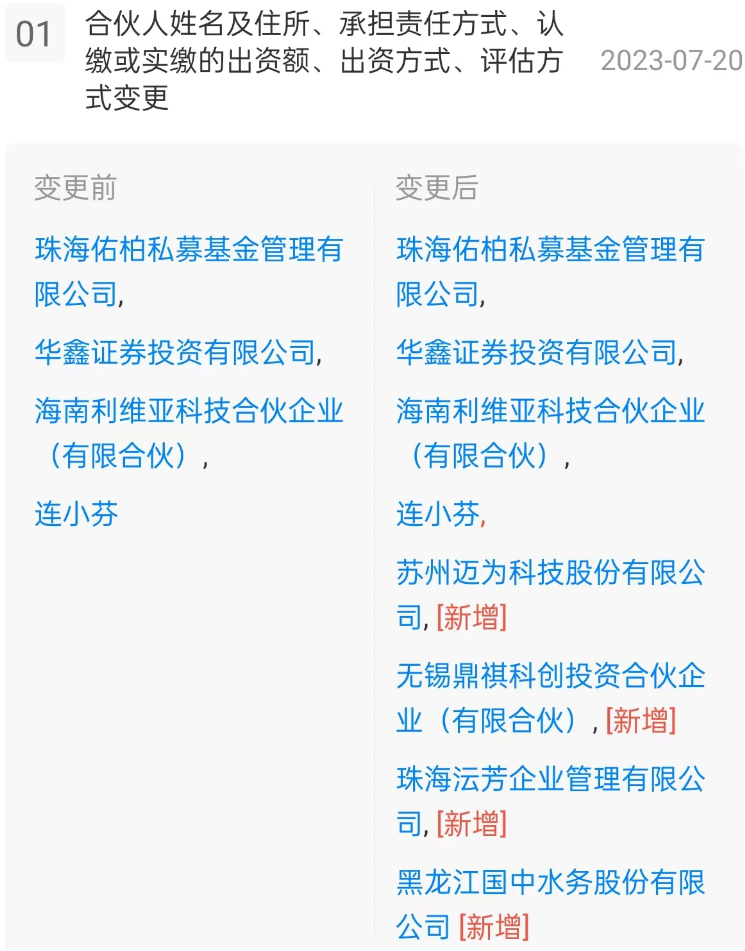The width and height of the screenshot is (745, 951).
Task: Open 珠海佑柏私募基金管理有限公司 under 变更后
Action: point(550,249)
